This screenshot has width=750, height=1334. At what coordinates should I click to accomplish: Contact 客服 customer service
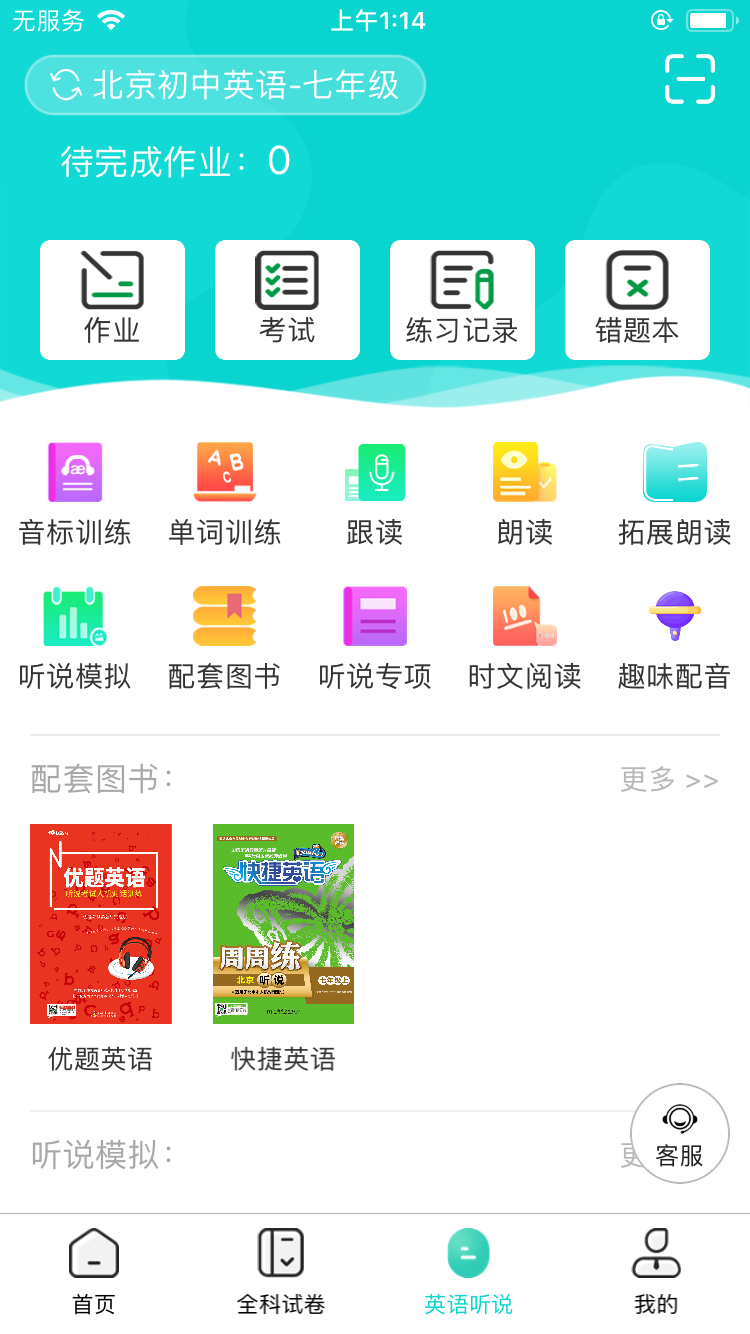tap(680, 1134)
